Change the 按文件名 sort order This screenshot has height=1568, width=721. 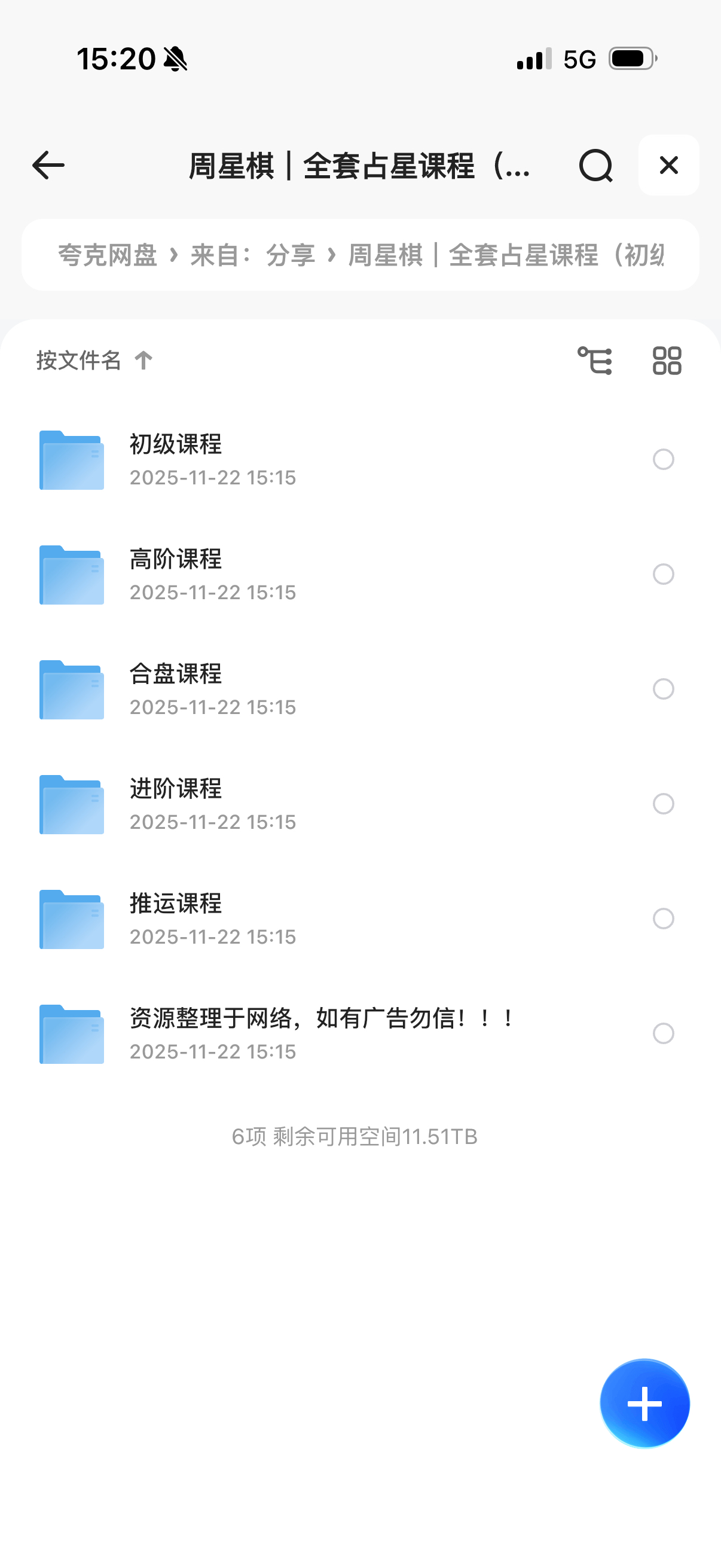94,361
